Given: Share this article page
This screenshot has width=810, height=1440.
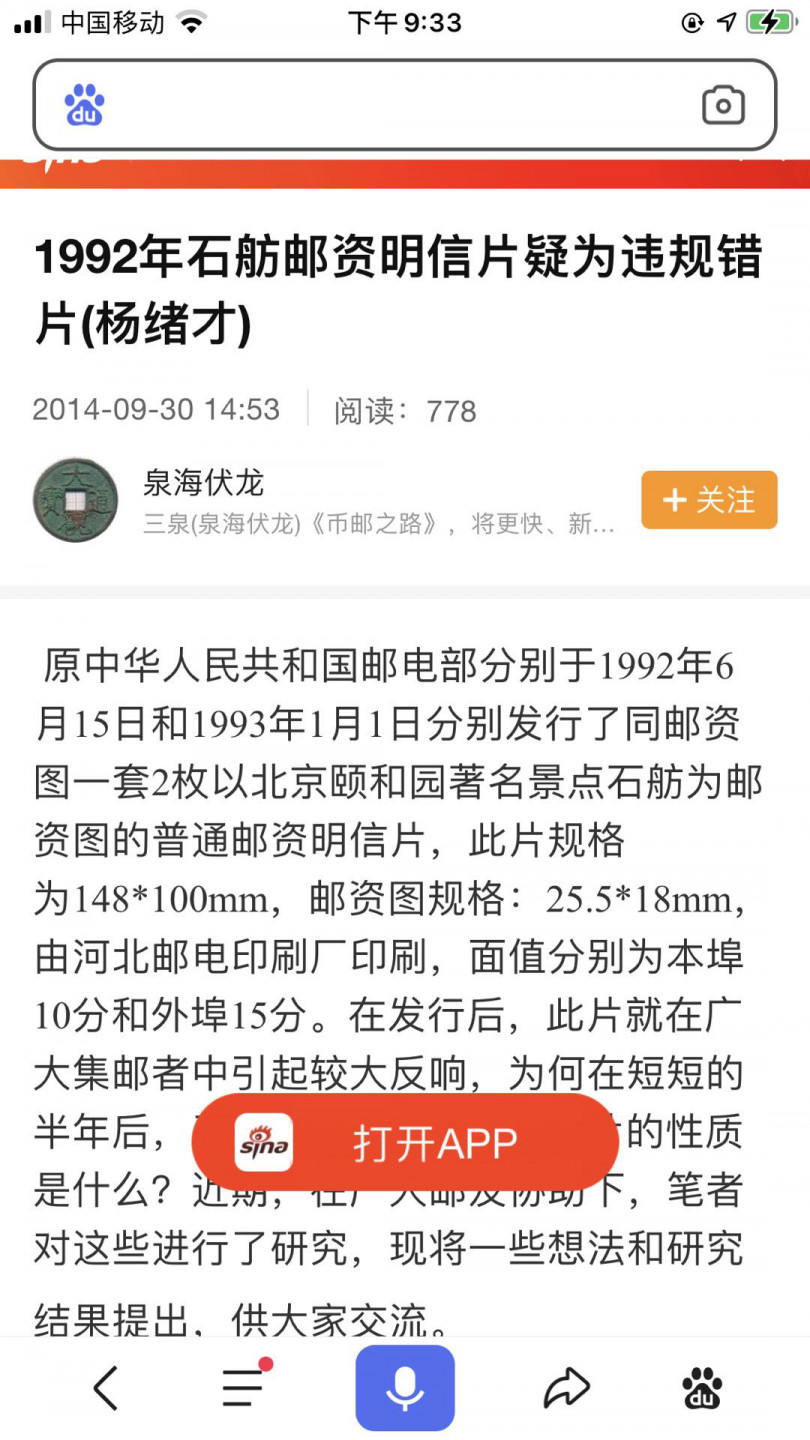Looking at the screenshot, I should [x=566, y=1388].
